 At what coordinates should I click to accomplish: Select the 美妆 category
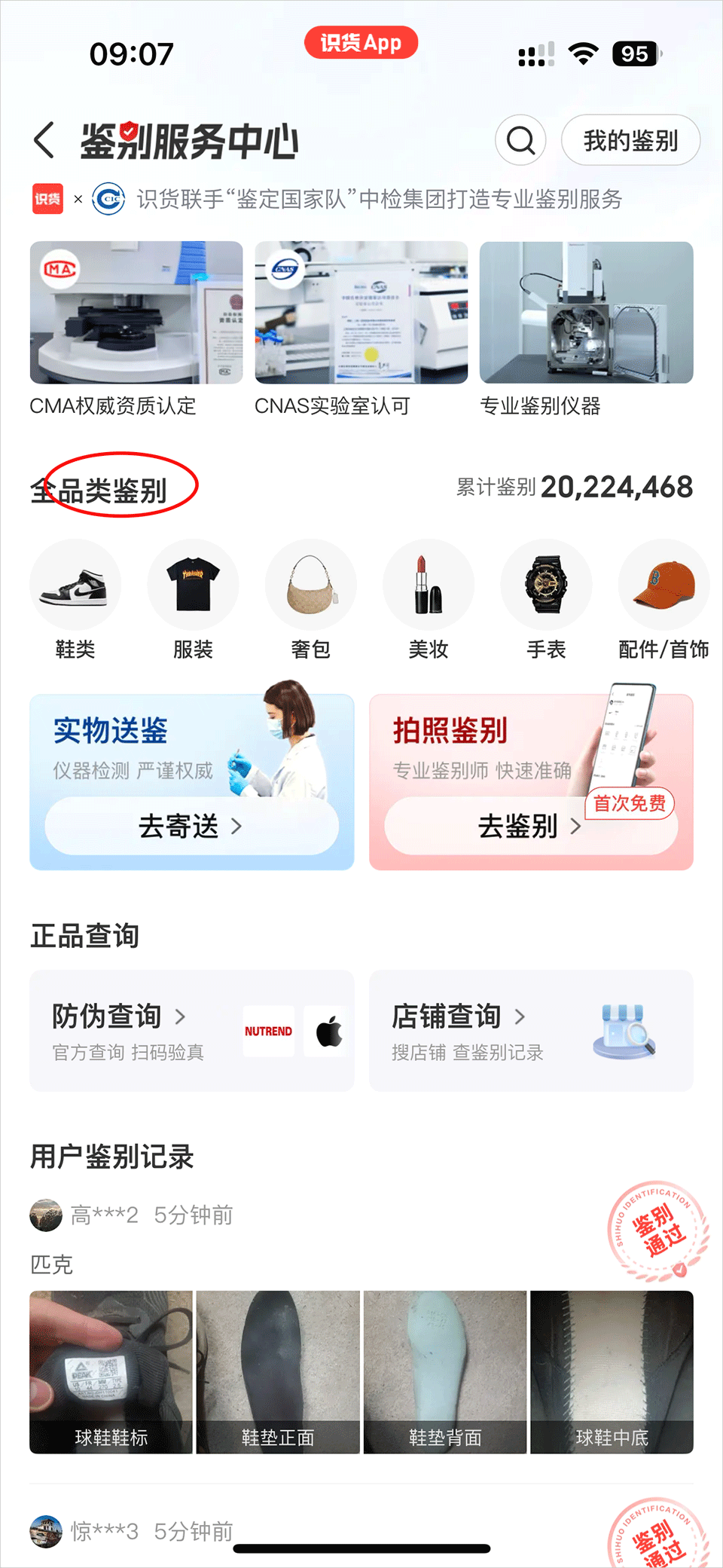[428, 585]
